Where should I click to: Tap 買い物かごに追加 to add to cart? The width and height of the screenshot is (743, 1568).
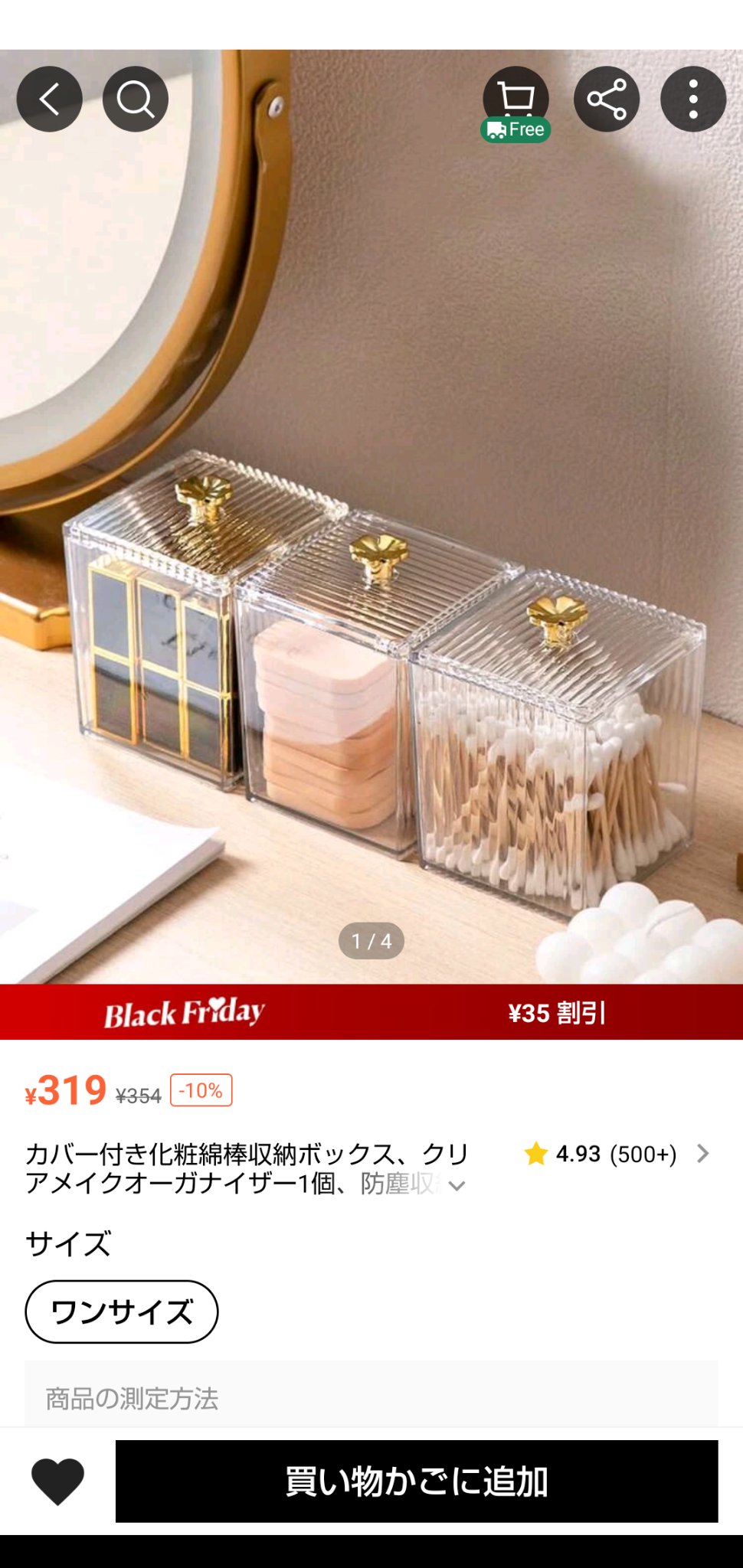[x=417, y=1481]
